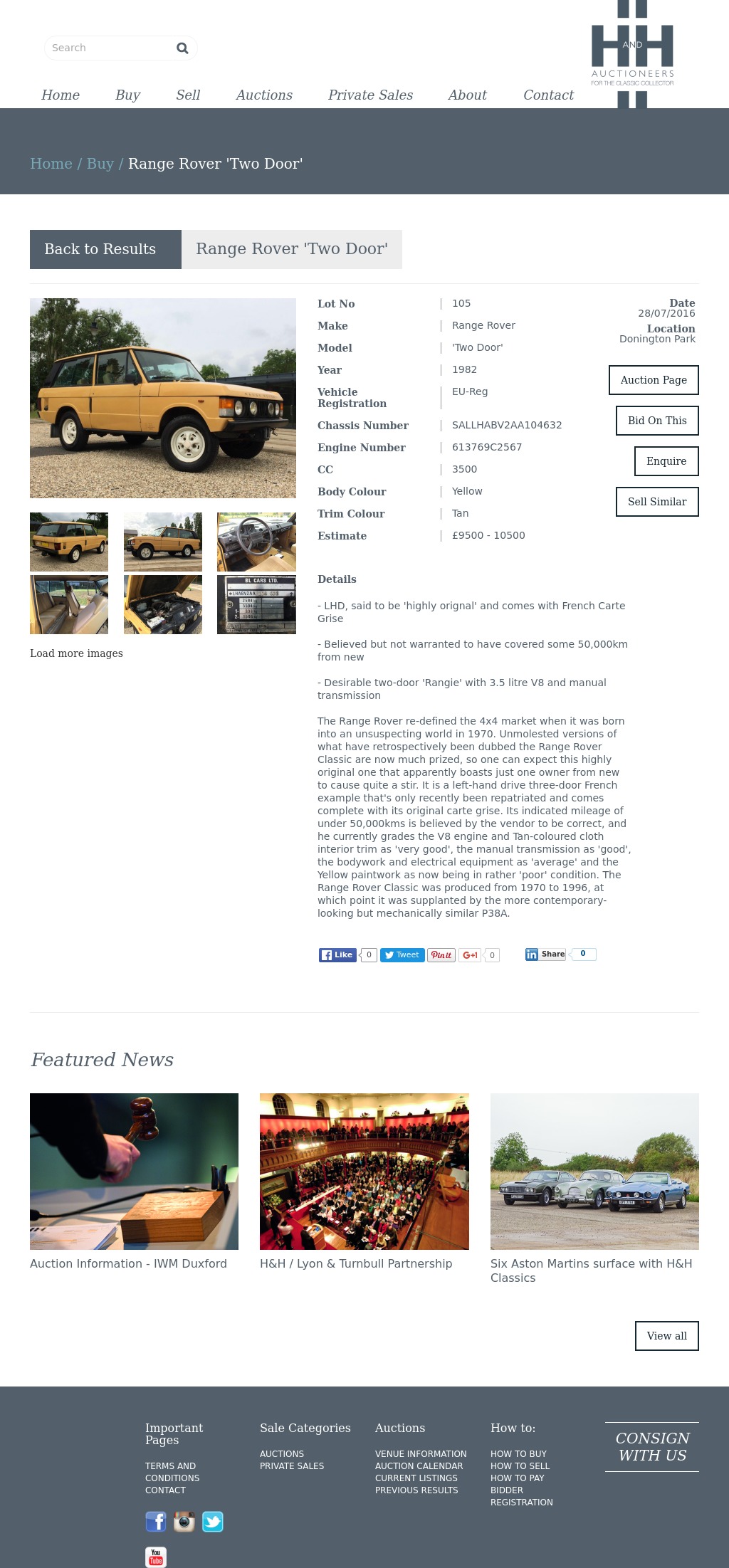729x1568 pixels.
Task: Pin it on Pinterest
Action: point(441,955)
